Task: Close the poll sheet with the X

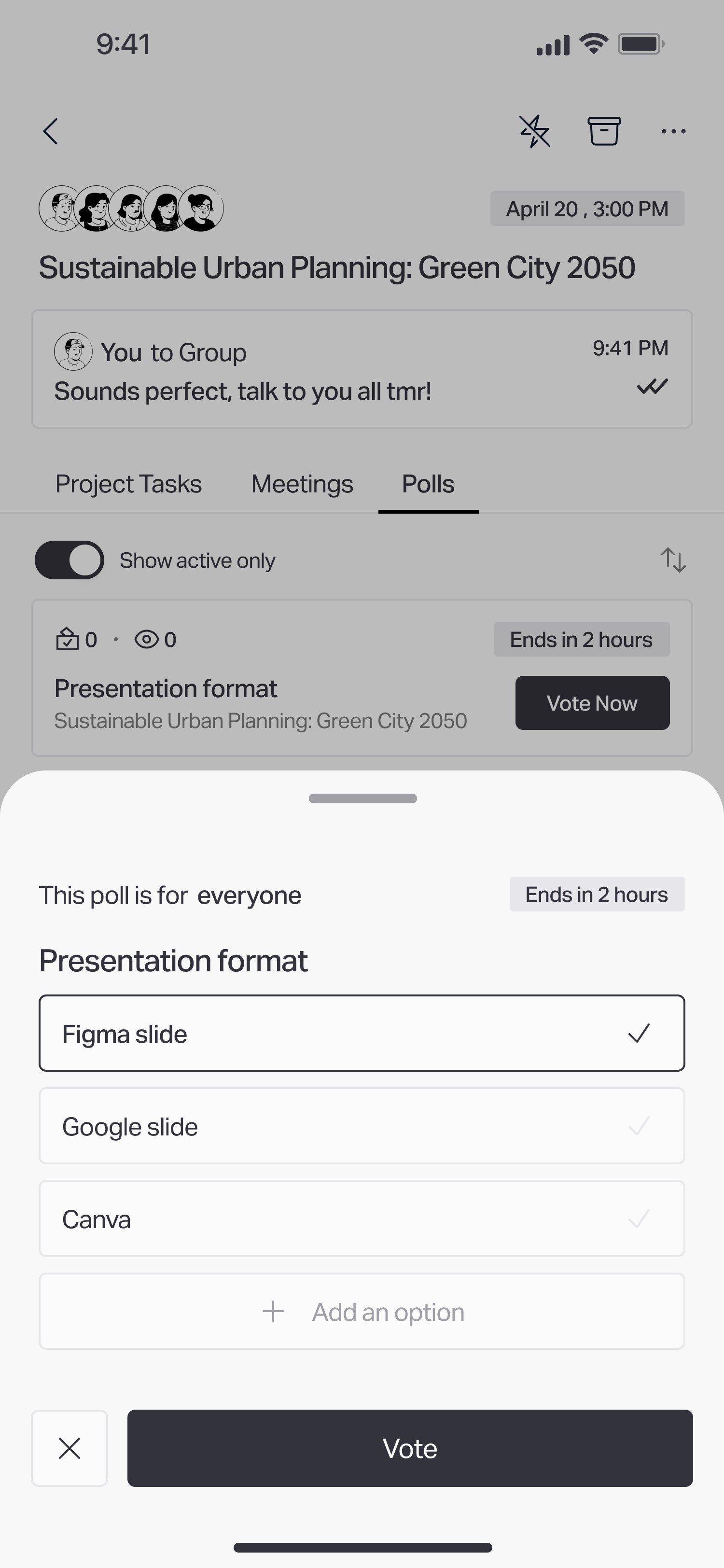Action: (70, 1448)
